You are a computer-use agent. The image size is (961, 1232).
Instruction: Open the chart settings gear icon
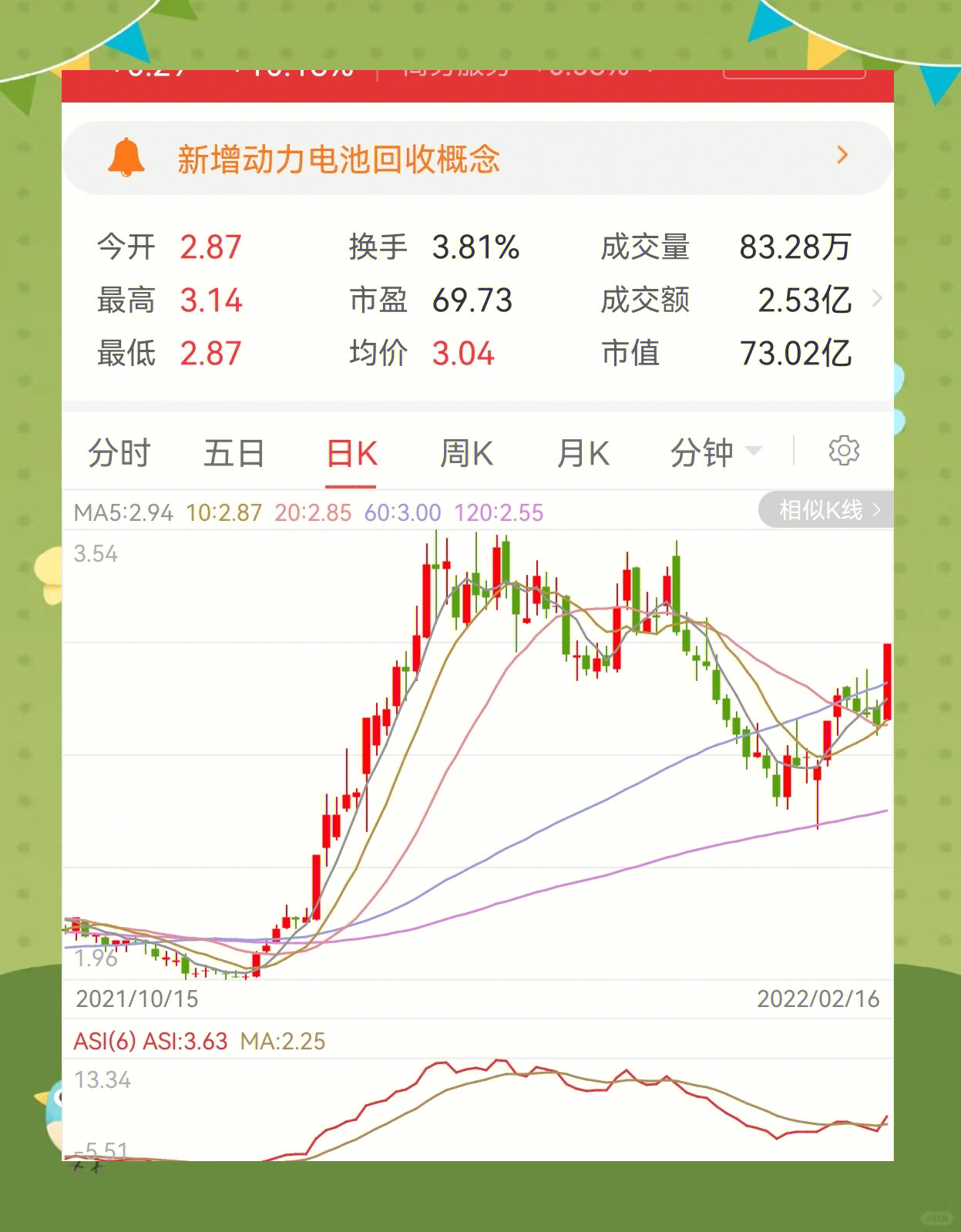(845, 452)
